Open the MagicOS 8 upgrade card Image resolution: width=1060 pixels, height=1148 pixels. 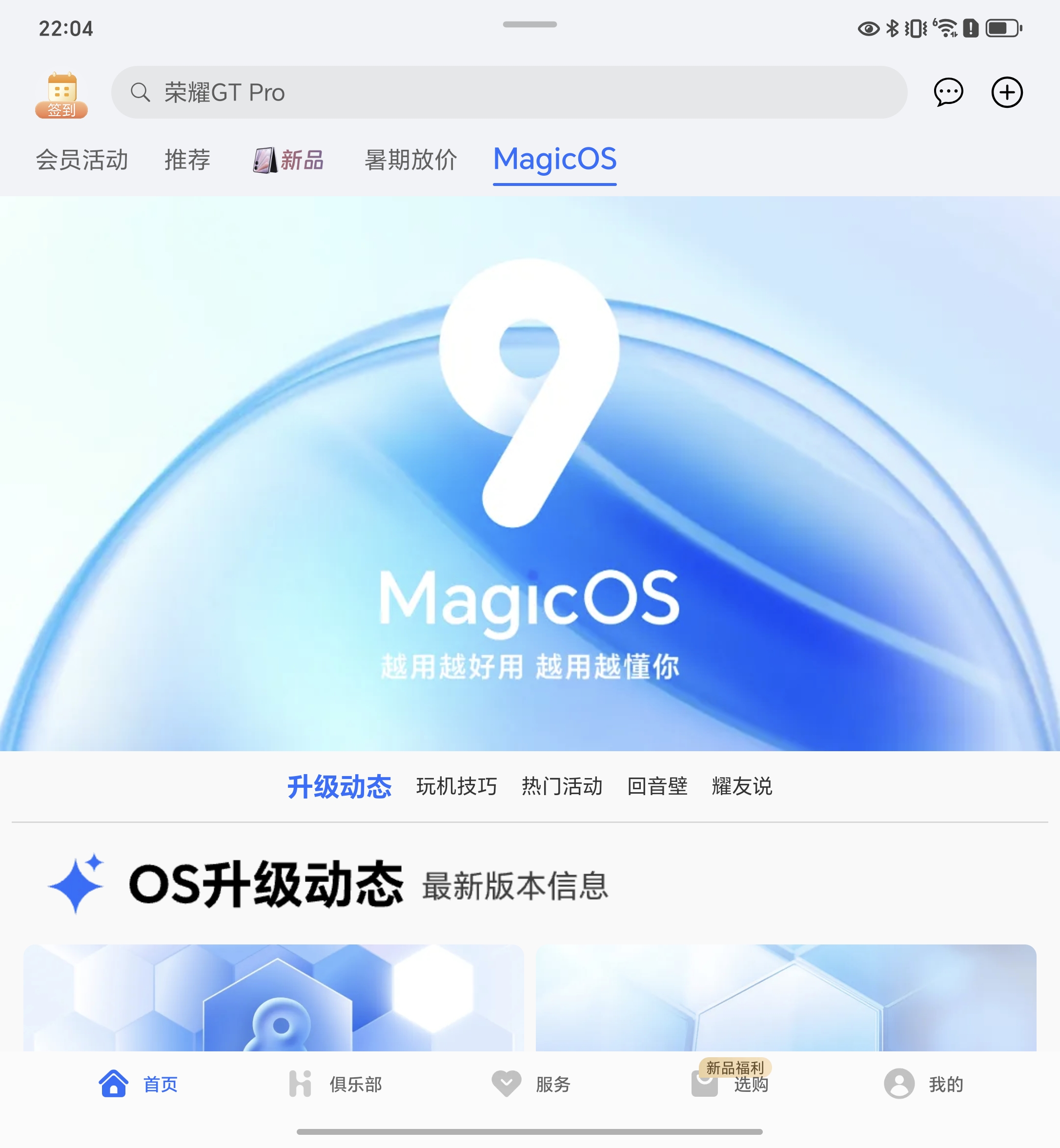click(273, 998)
